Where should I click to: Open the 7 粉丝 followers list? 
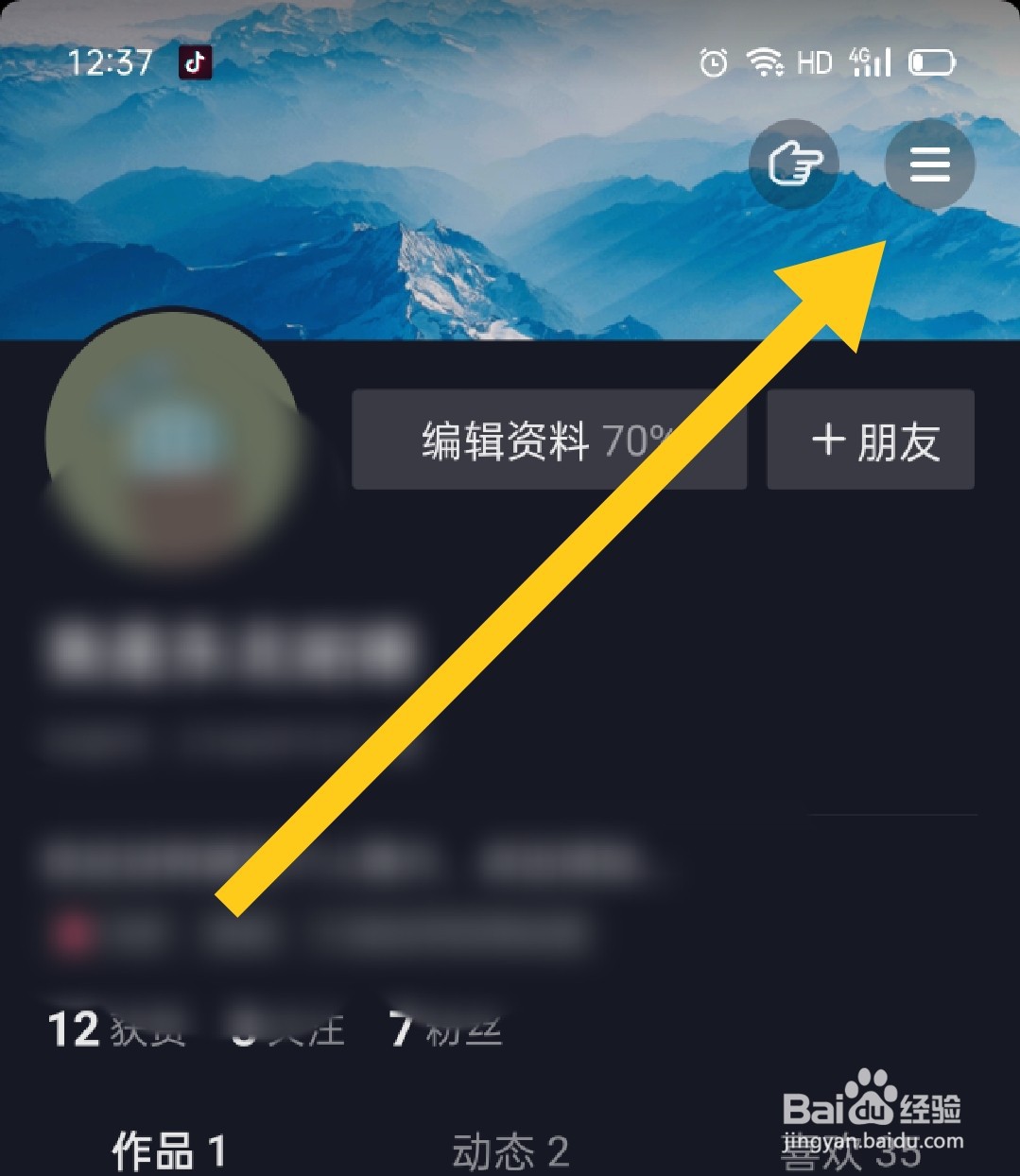click(x=444, y=1030)
